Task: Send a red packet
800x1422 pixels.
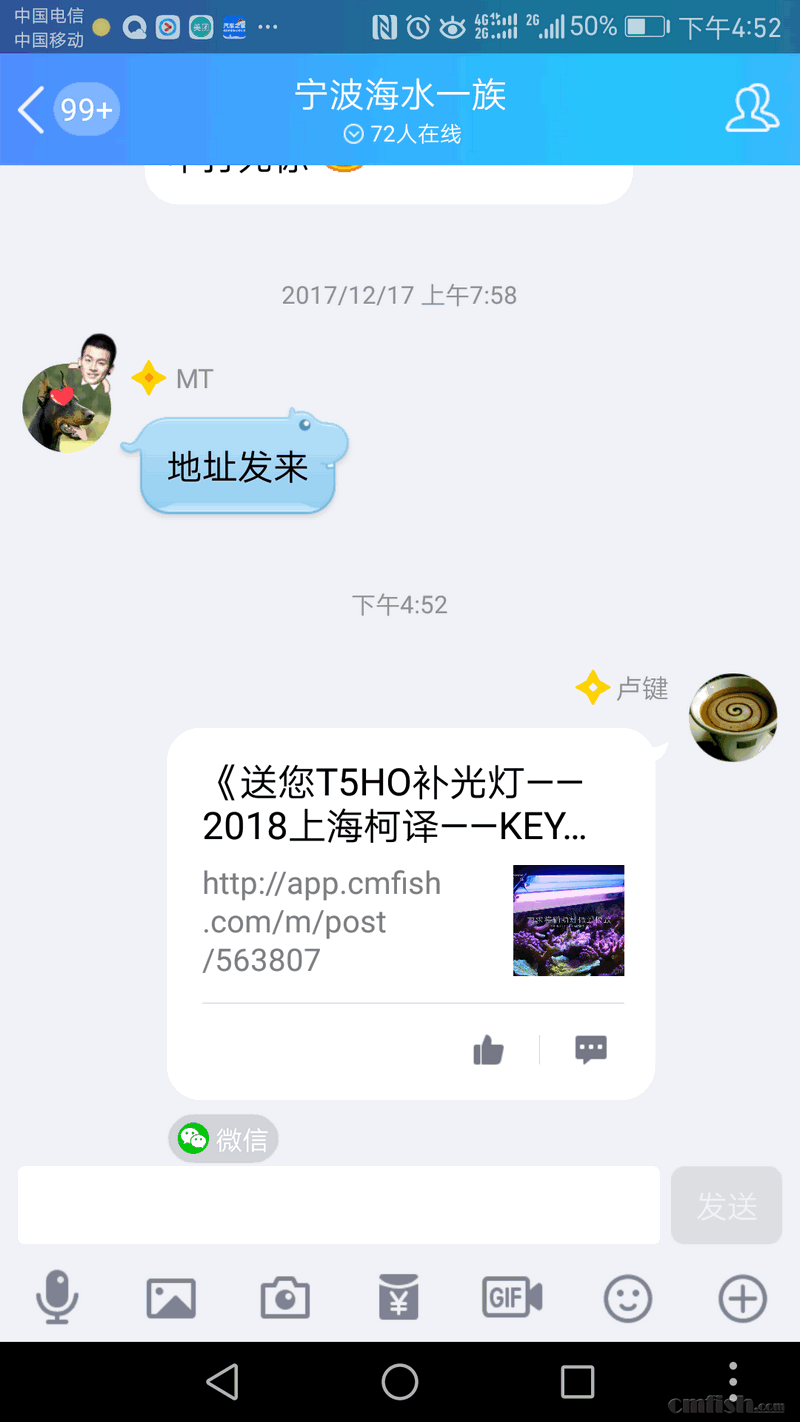Action: coord(399,1298)
